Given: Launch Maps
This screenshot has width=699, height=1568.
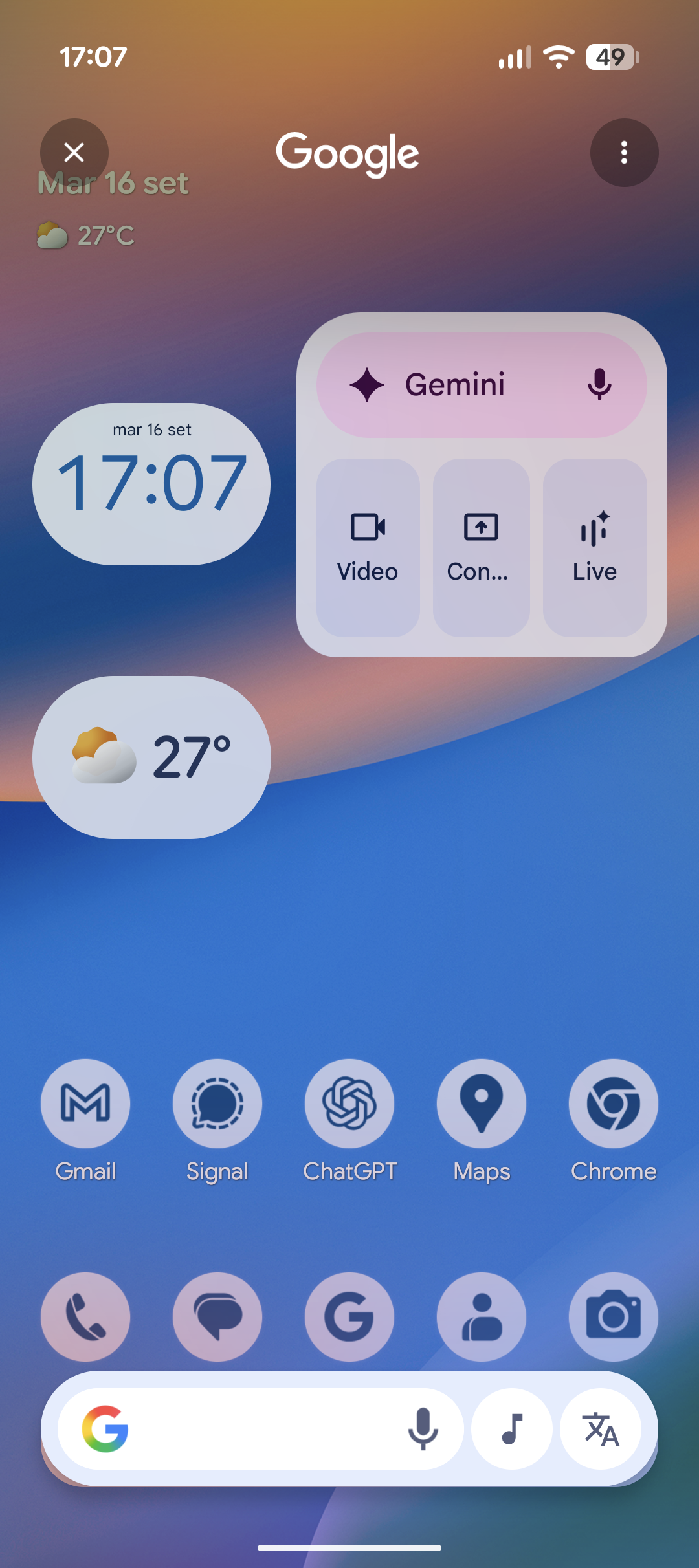Looking at the screenshot, I should 482,1104.
